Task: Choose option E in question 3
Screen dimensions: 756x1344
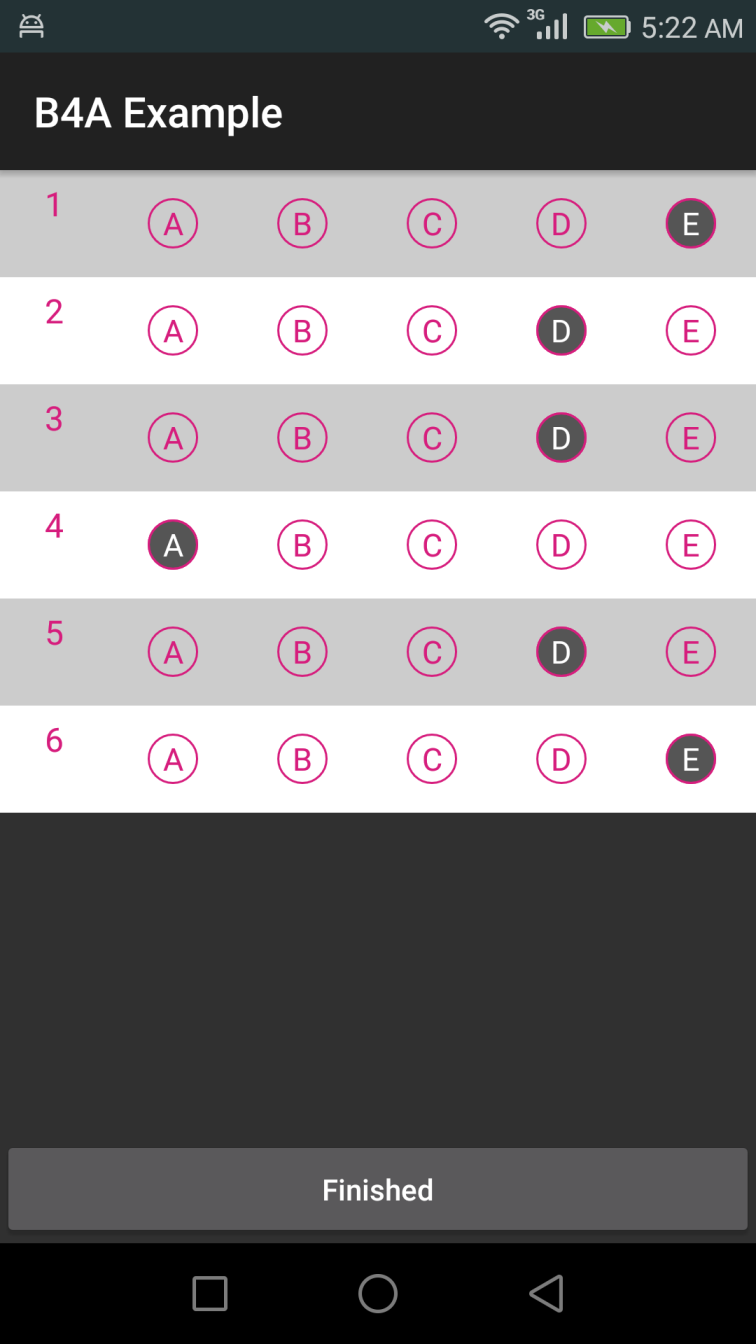Action: click(691, 438)
